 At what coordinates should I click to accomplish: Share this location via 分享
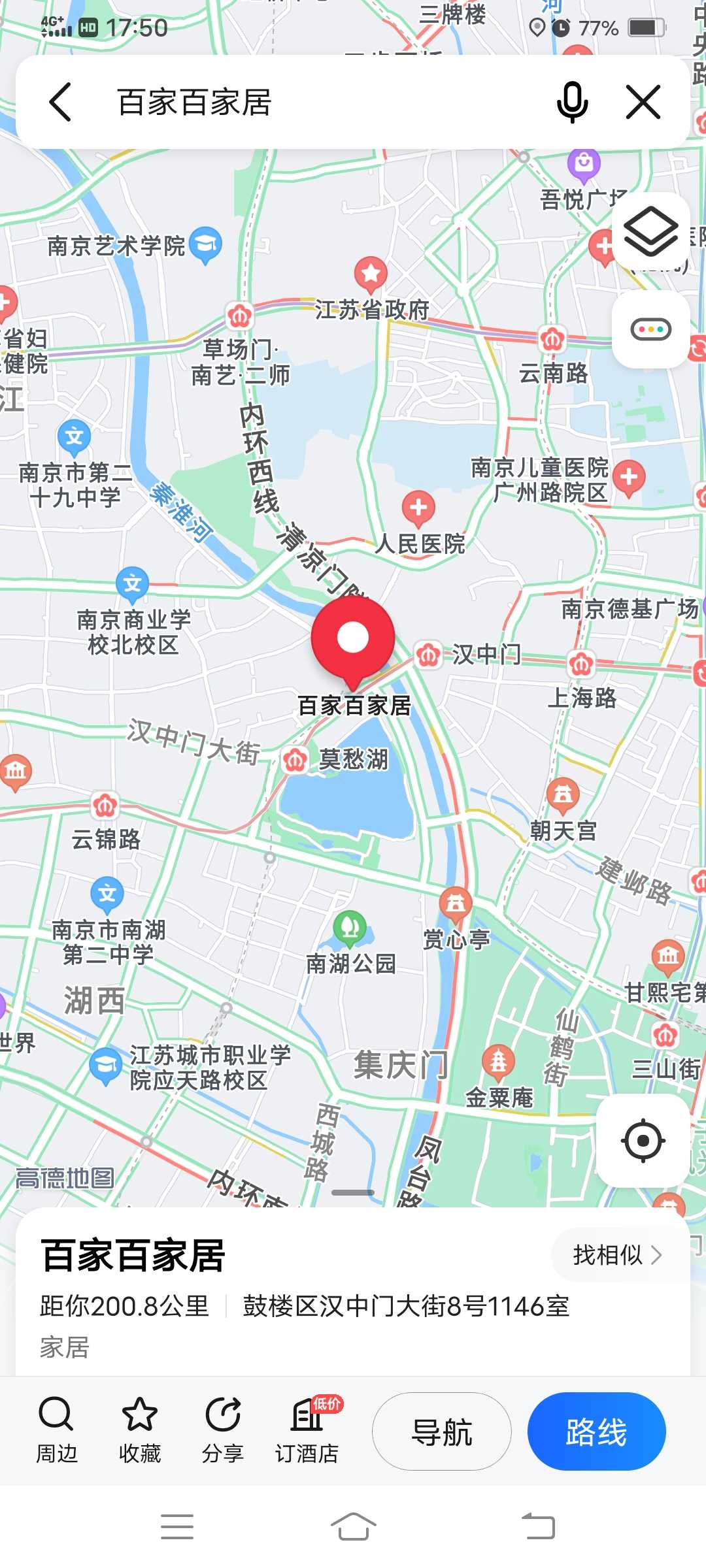pos(223,1431)
